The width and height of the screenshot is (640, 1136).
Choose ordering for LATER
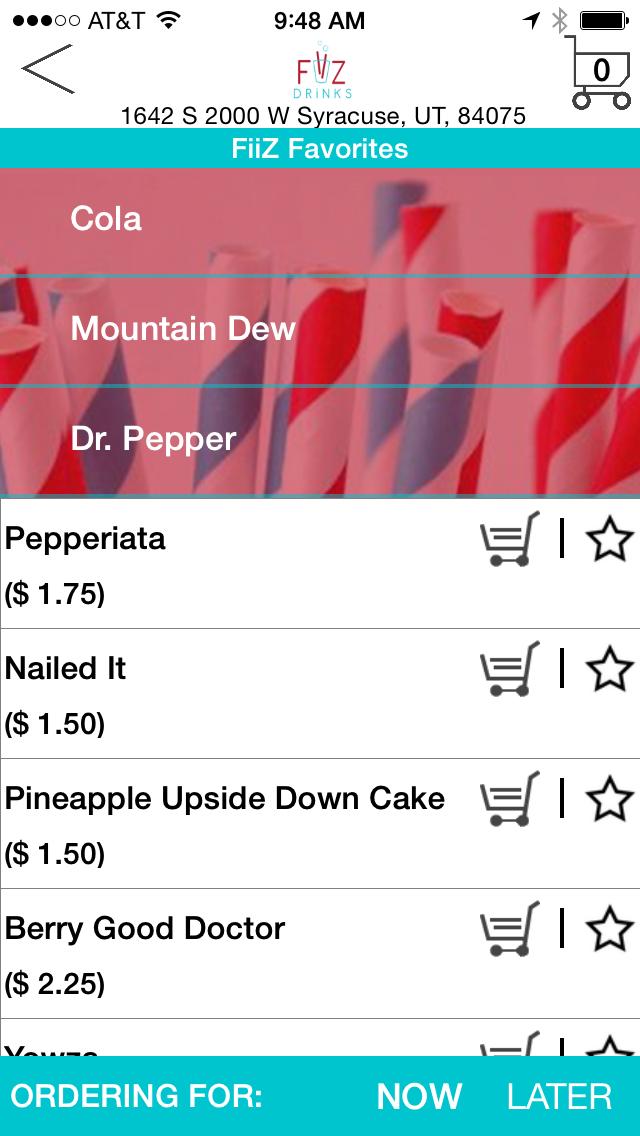coord(559,1096)
